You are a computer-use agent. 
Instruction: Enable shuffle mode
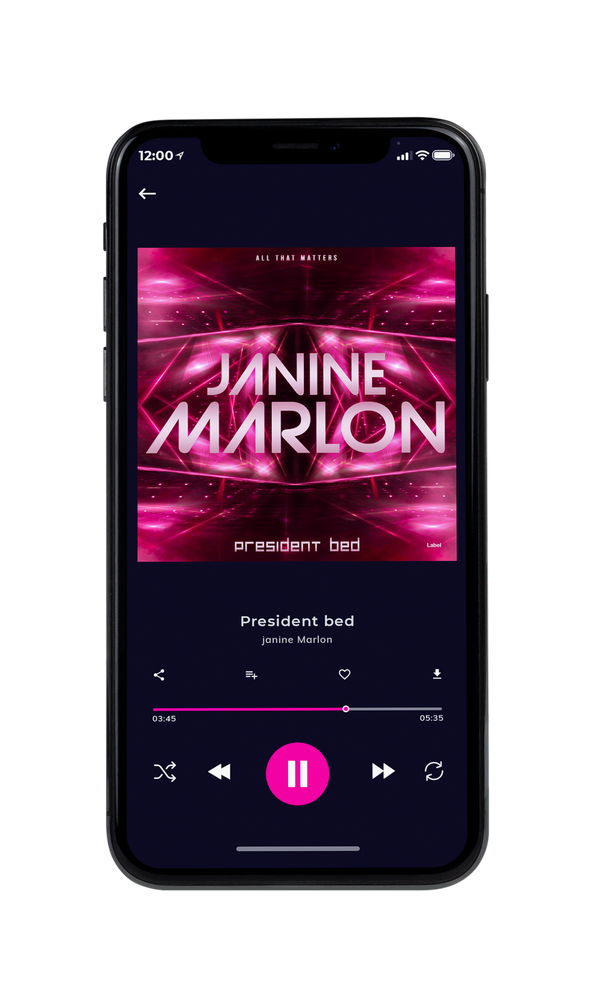click(165, 772)
